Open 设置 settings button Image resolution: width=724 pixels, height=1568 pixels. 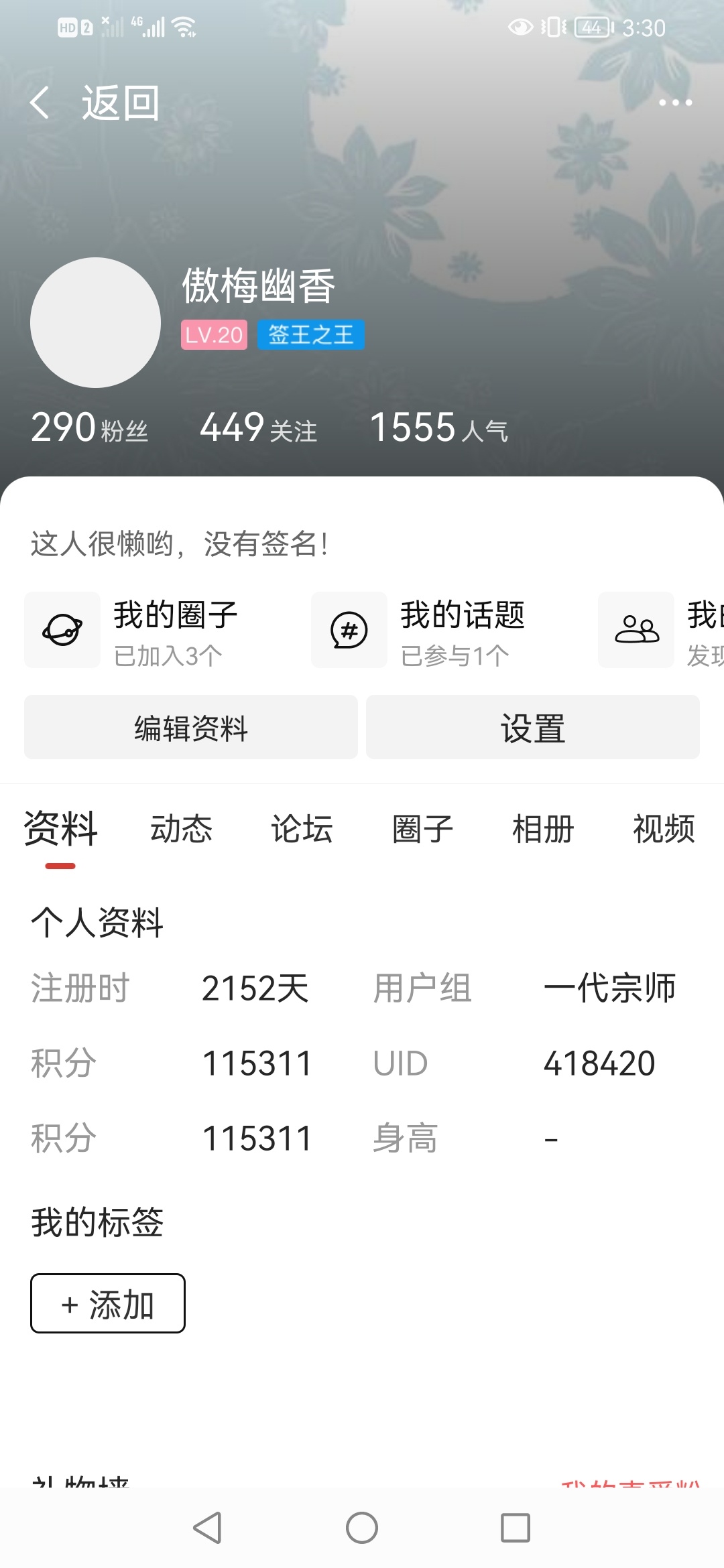tap(533, 727)
